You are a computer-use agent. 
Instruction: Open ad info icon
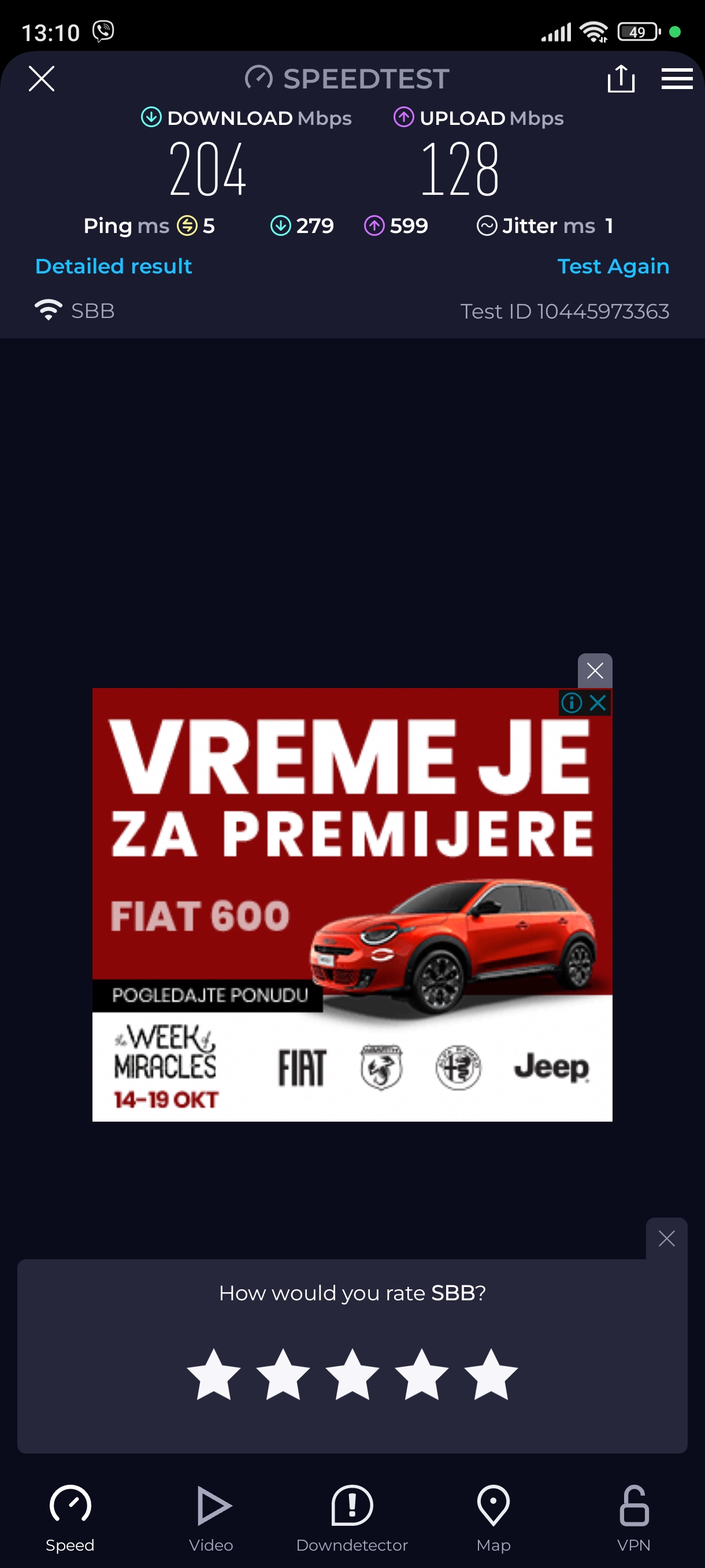571,703
